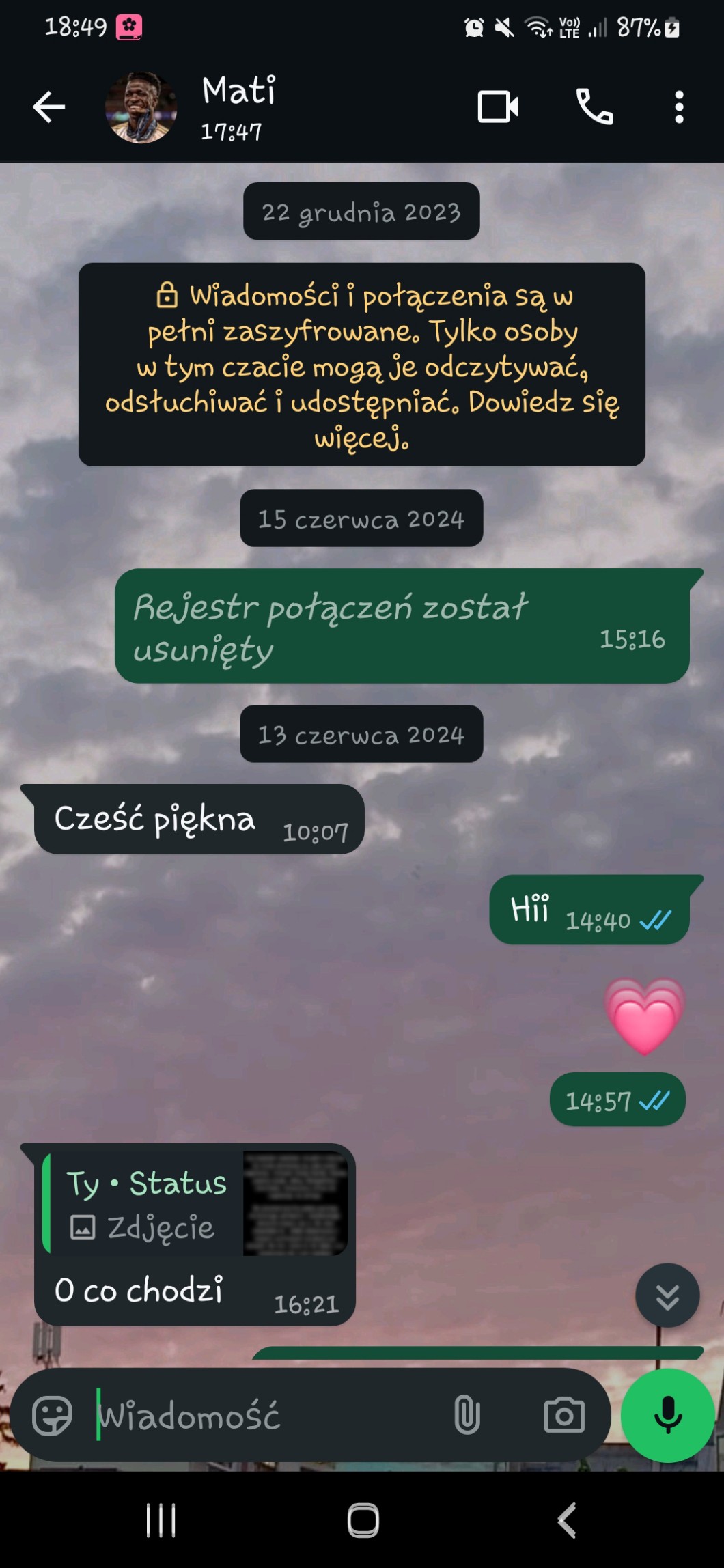Screen dimensions: 724x1568
Task: Open the emoji and sticker picker
Action: click(x=52, y=1416)
